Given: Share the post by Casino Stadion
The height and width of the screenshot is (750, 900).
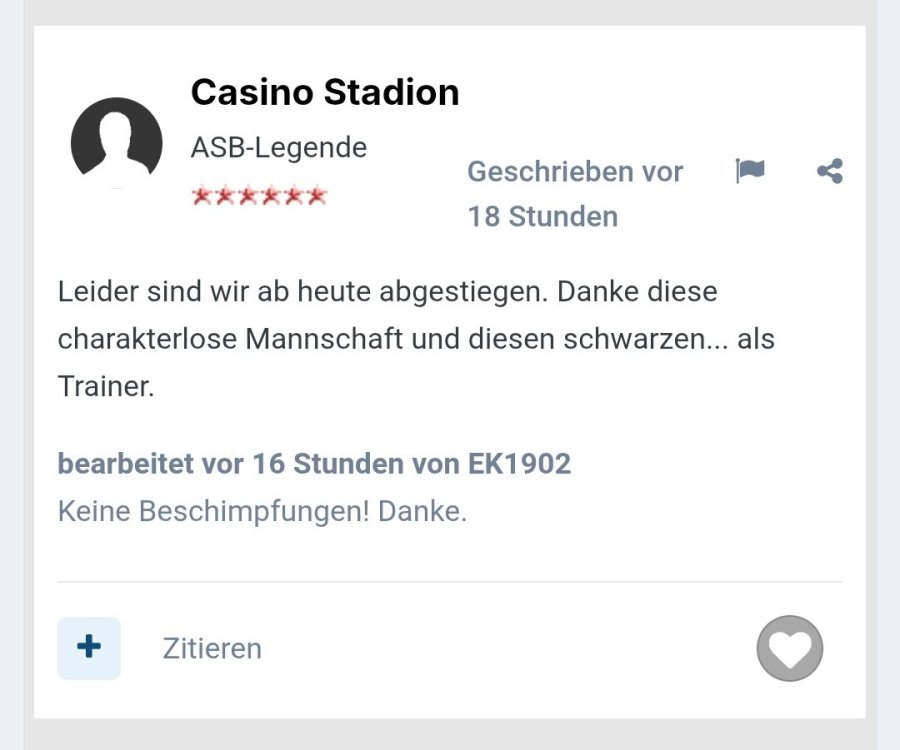Looking at the screenshot, I should click(830, 171).
